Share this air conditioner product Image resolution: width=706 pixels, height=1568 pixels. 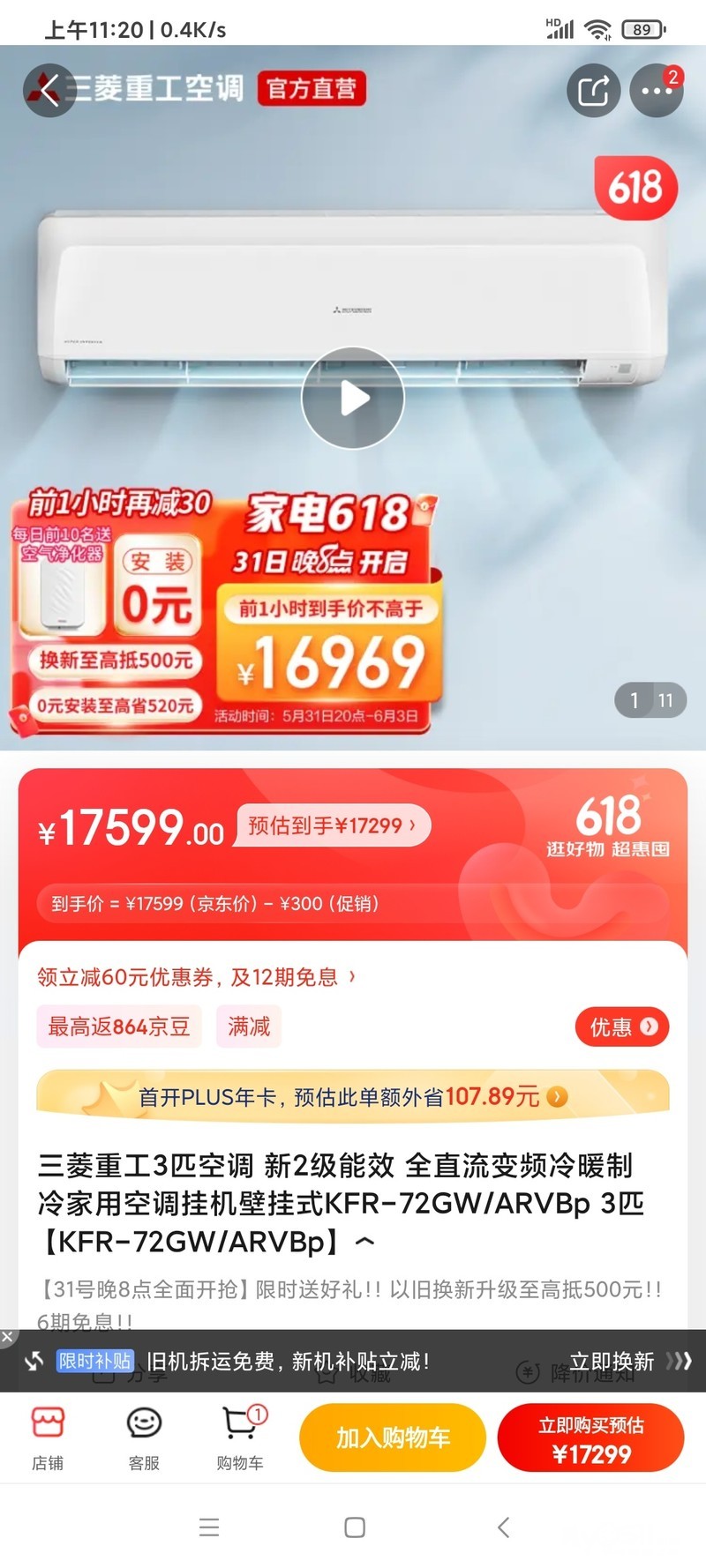(593, 90)
